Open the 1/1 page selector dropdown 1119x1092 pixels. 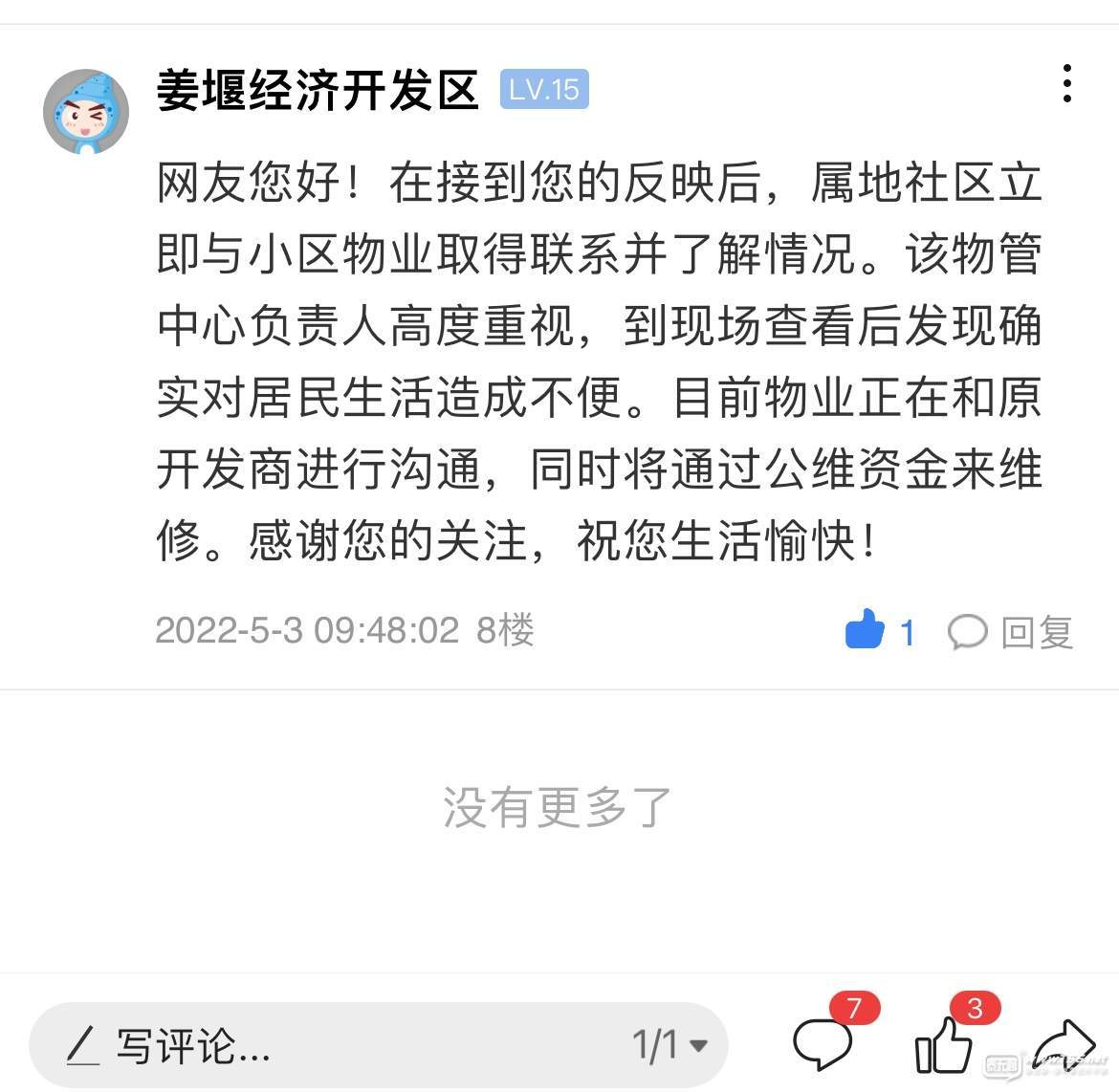(670, 1045)
